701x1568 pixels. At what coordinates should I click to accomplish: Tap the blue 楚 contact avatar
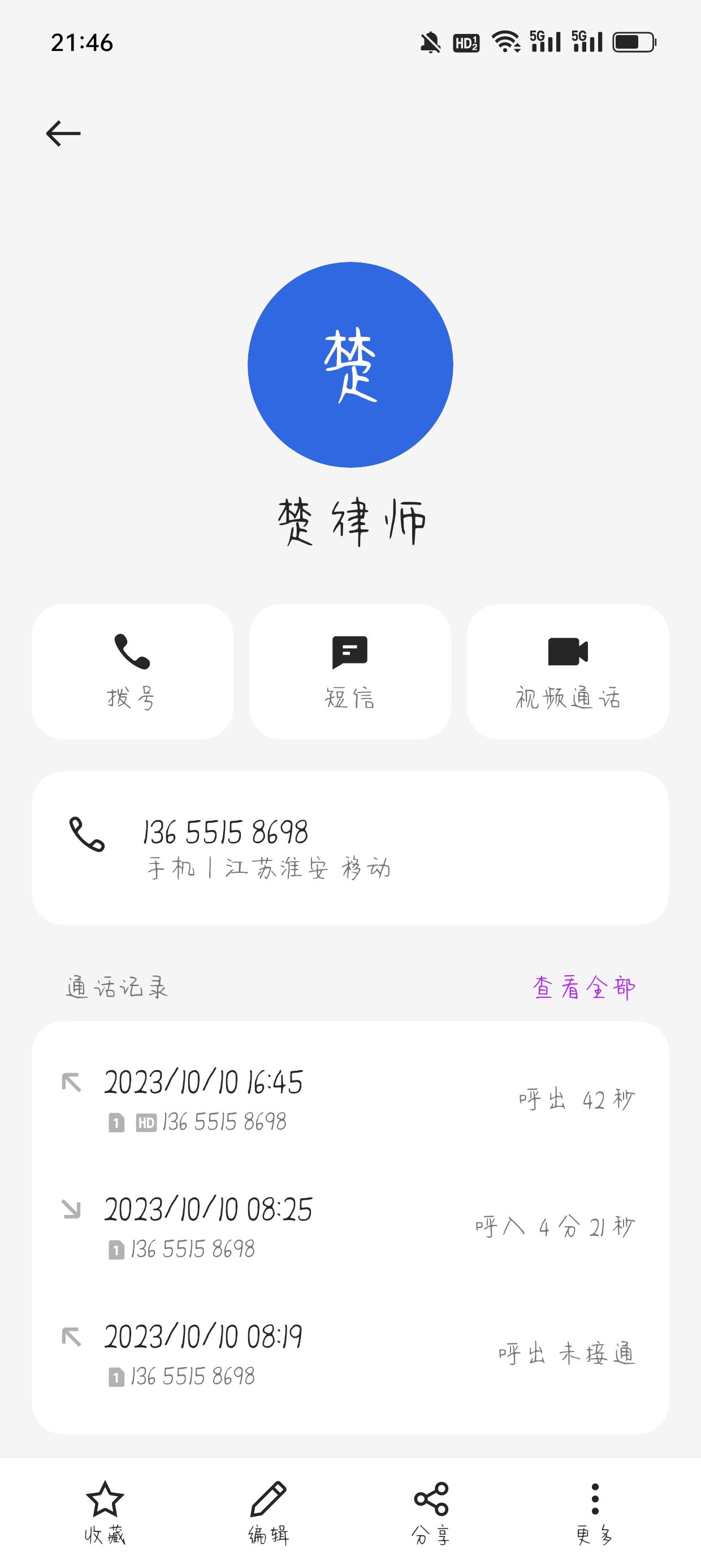click(x=350, y=365)
